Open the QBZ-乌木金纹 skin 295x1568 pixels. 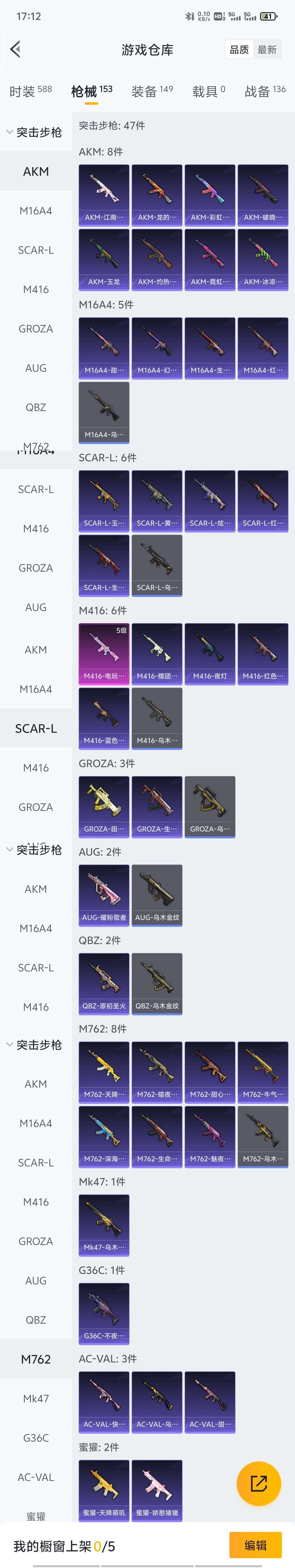point(157,984)
